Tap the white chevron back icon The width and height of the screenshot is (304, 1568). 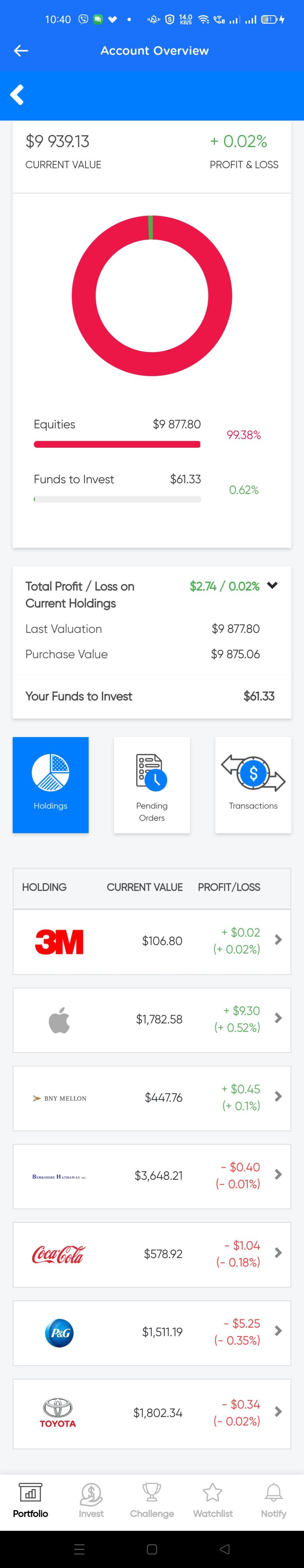point(17,95)
